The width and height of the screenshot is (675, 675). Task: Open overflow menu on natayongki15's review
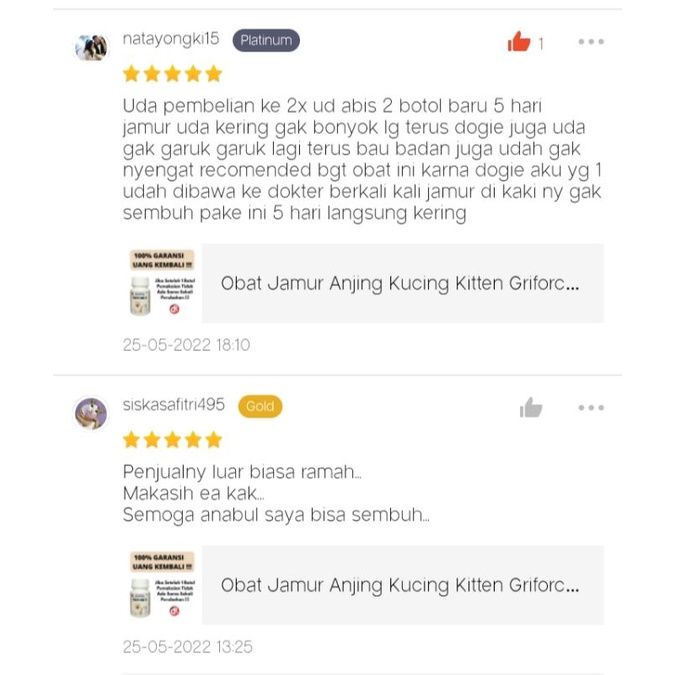591,42
